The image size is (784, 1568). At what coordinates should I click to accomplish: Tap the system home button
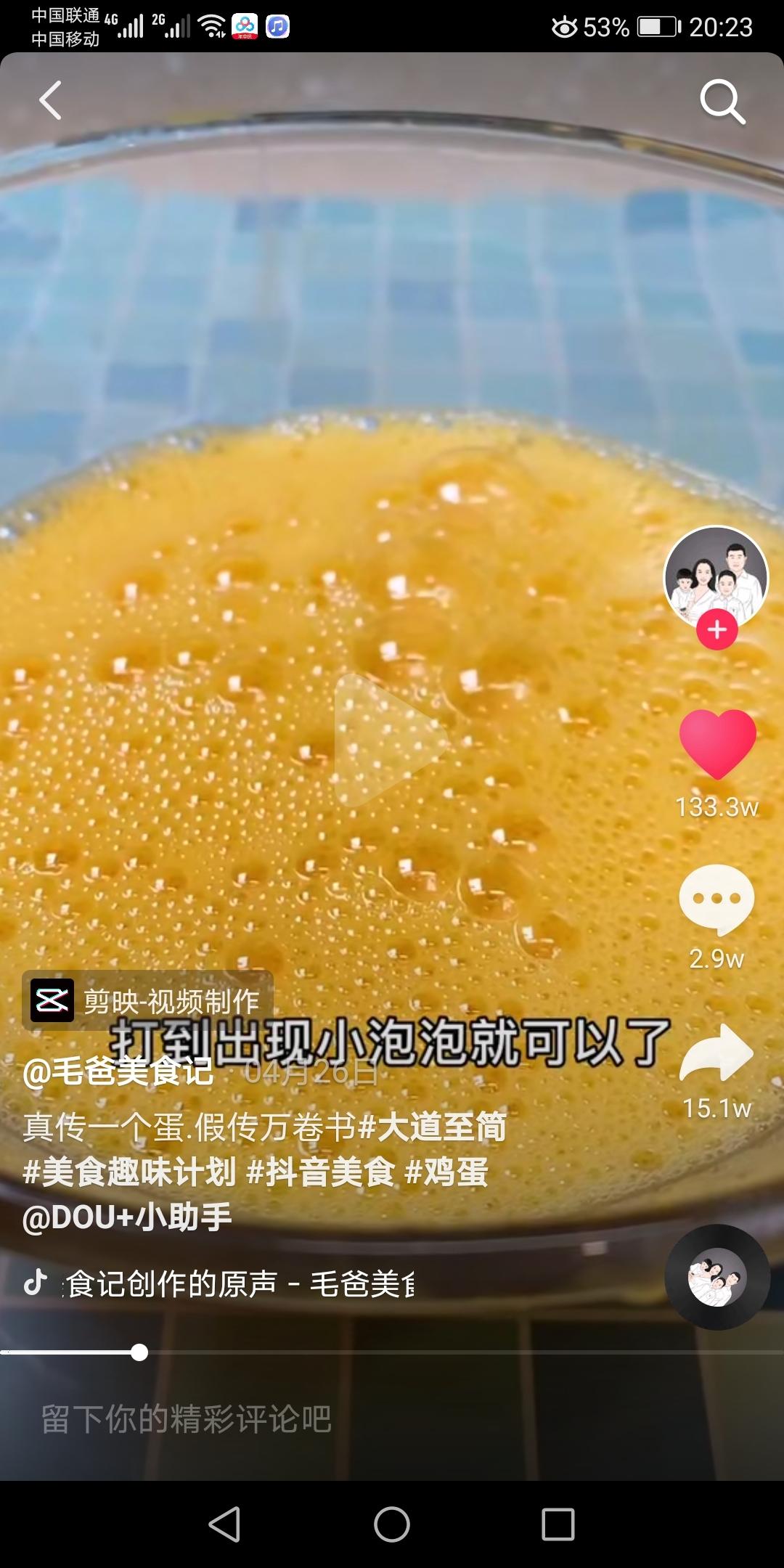pyautogui.click(x=392, y=1524)
